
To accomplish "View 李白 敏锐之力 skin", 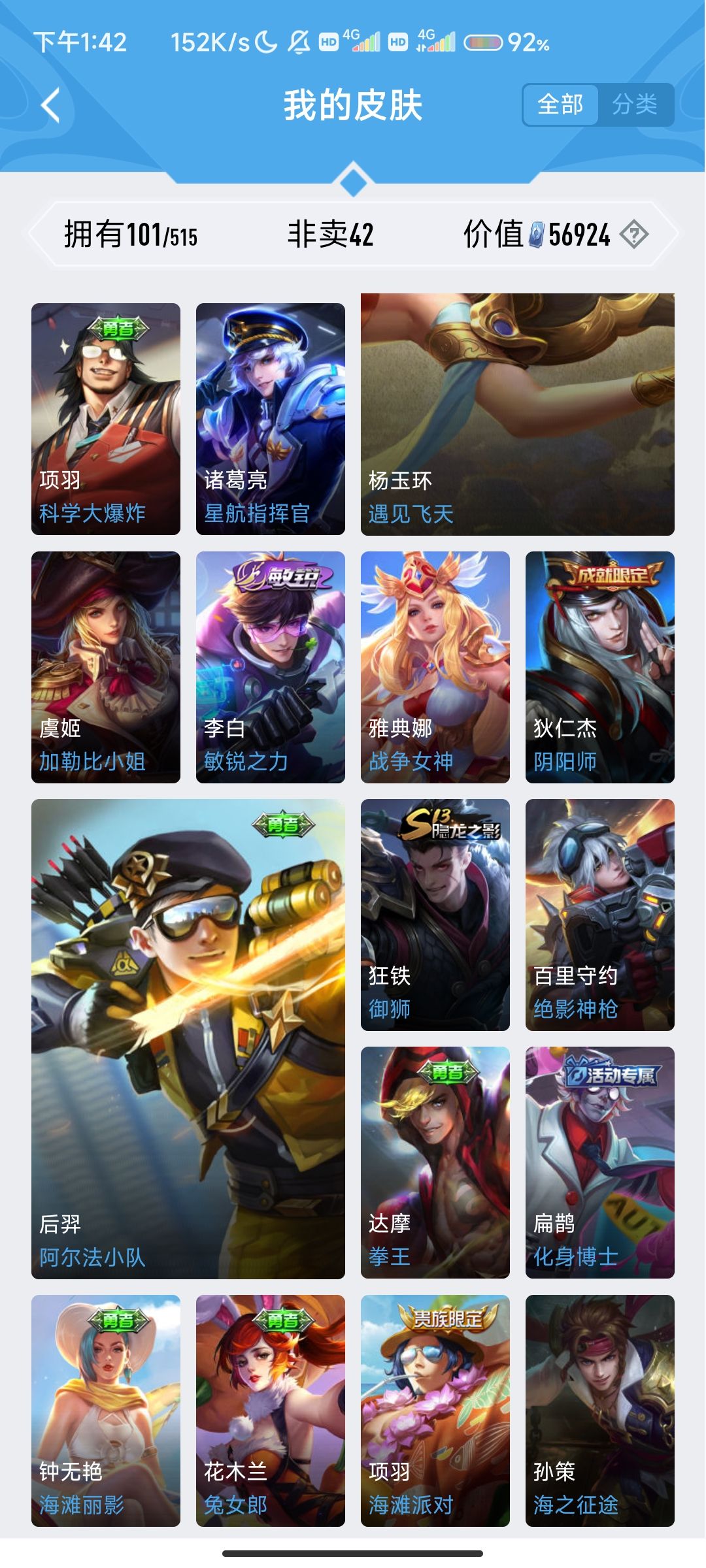I will pos(271,667).
